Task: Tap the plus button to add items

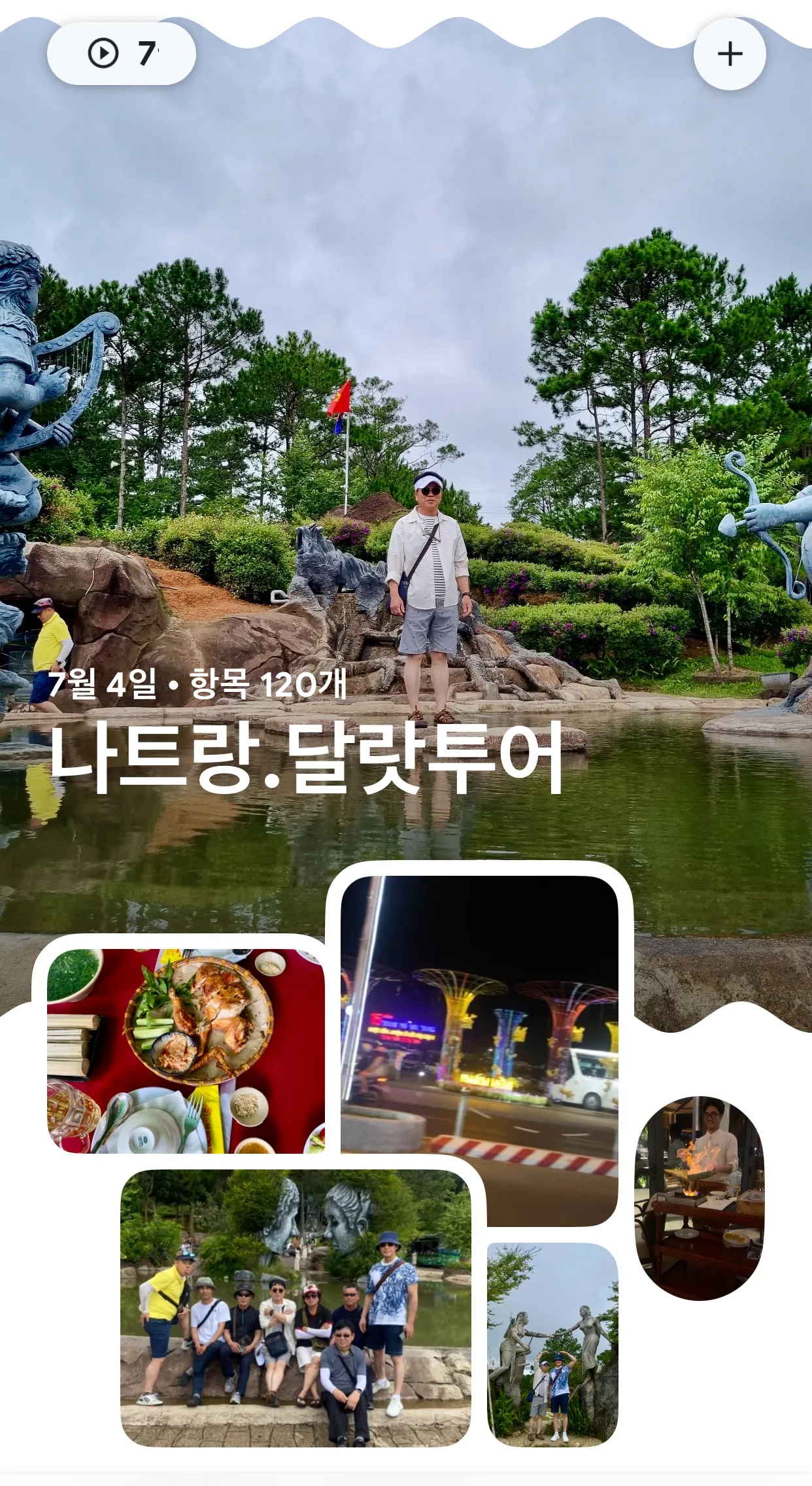Action: point(730,54)
